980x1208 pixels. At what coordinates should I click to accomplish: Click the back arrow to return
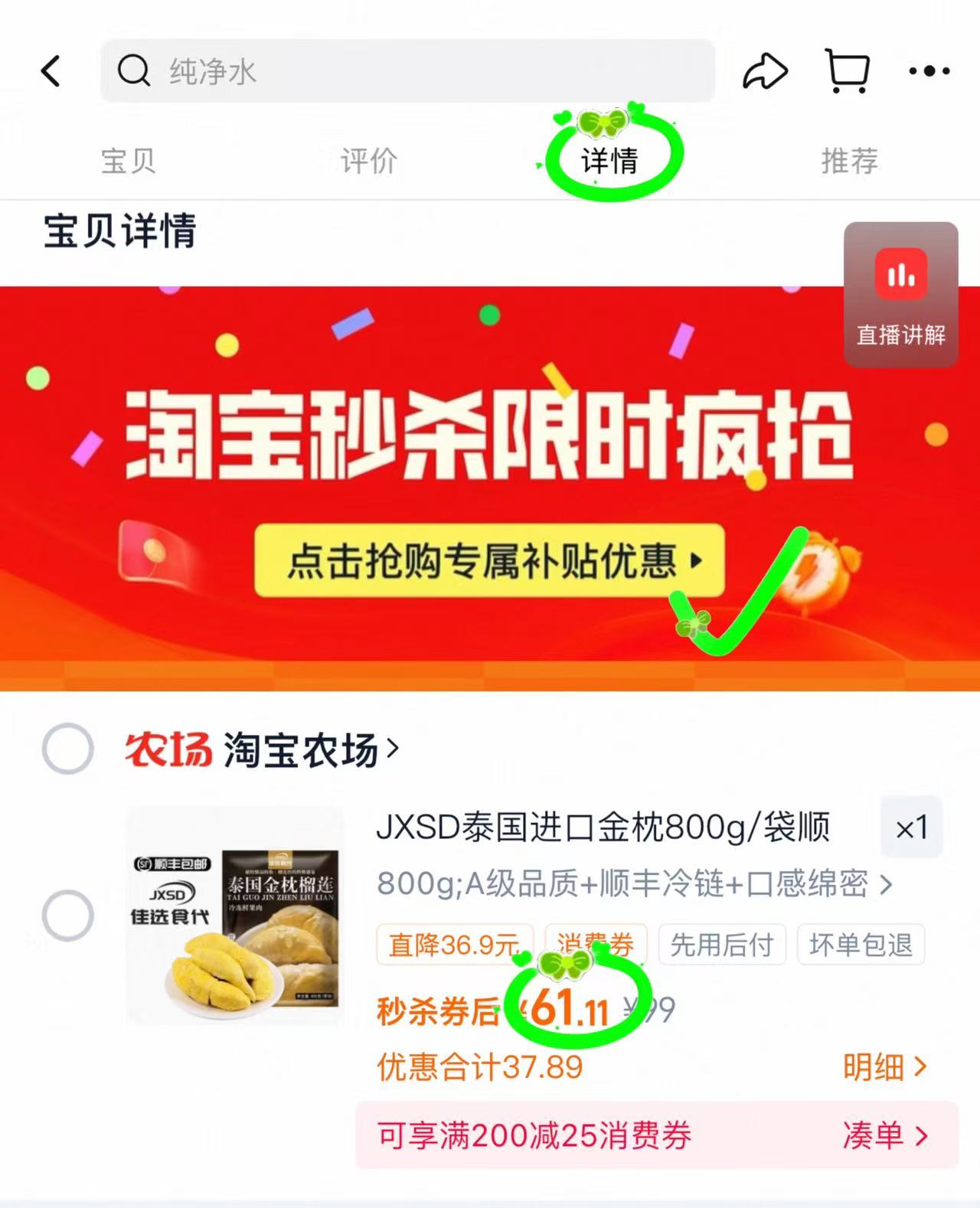click(51, 70)
